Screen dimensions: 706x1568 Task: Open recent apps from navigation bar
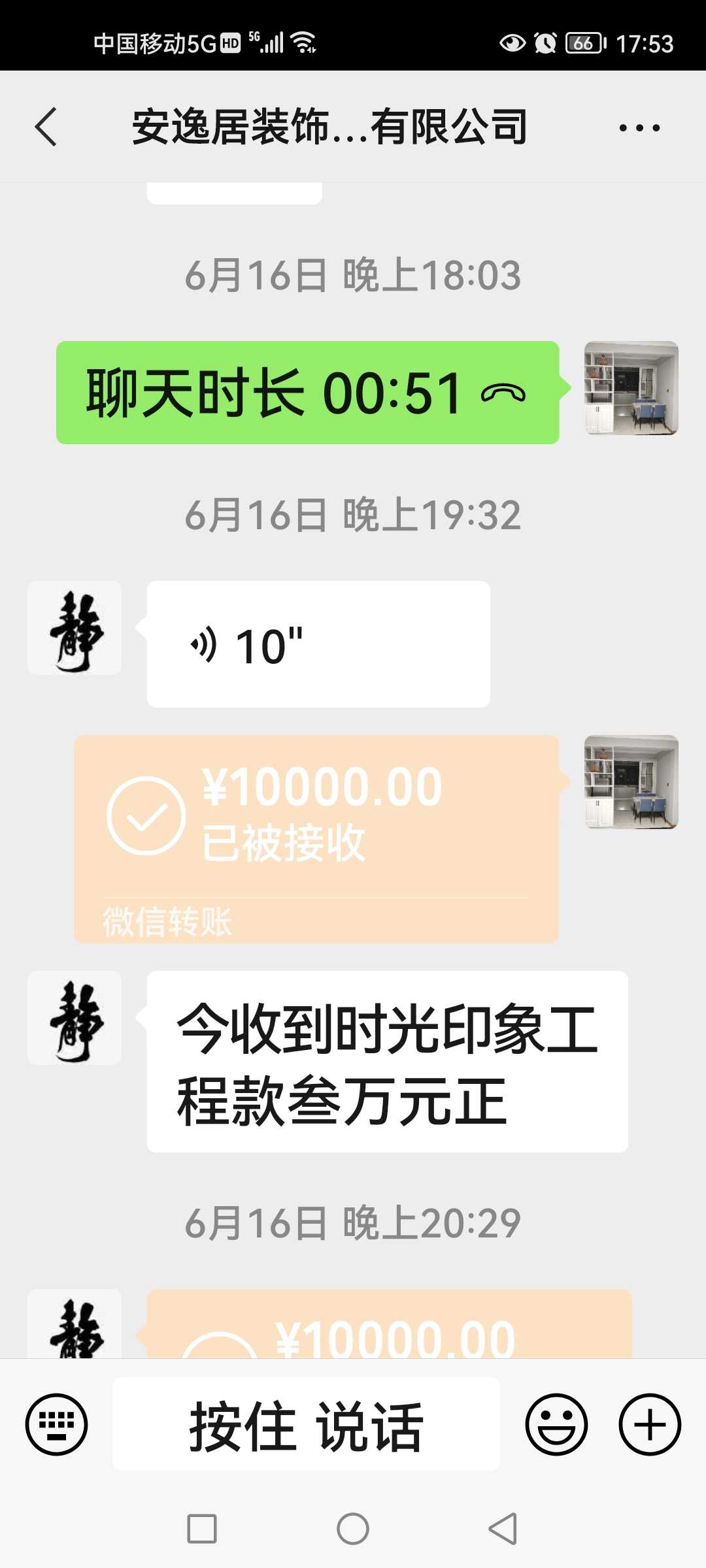click(202, 1529)
